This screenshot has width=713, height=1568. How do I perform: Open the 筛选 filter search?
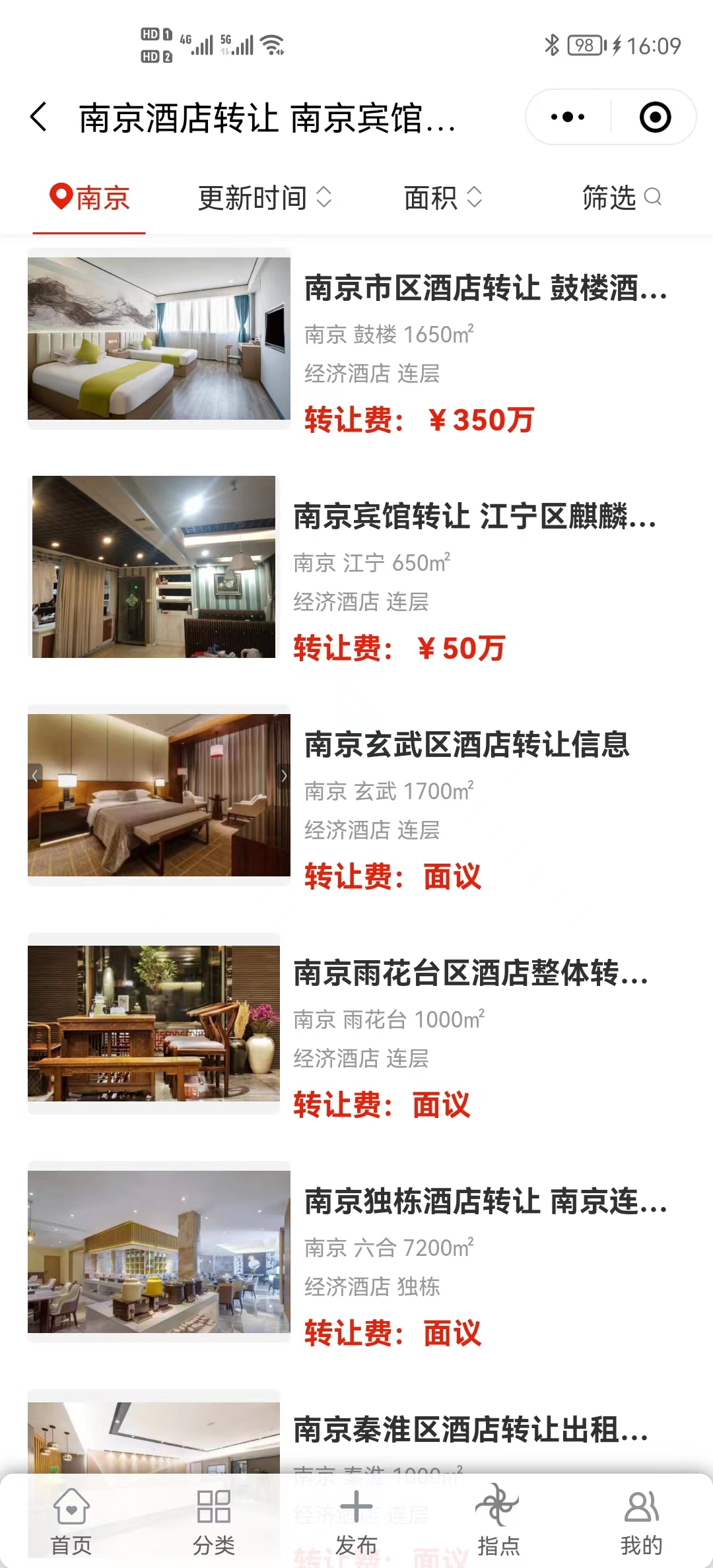(621, 198)
